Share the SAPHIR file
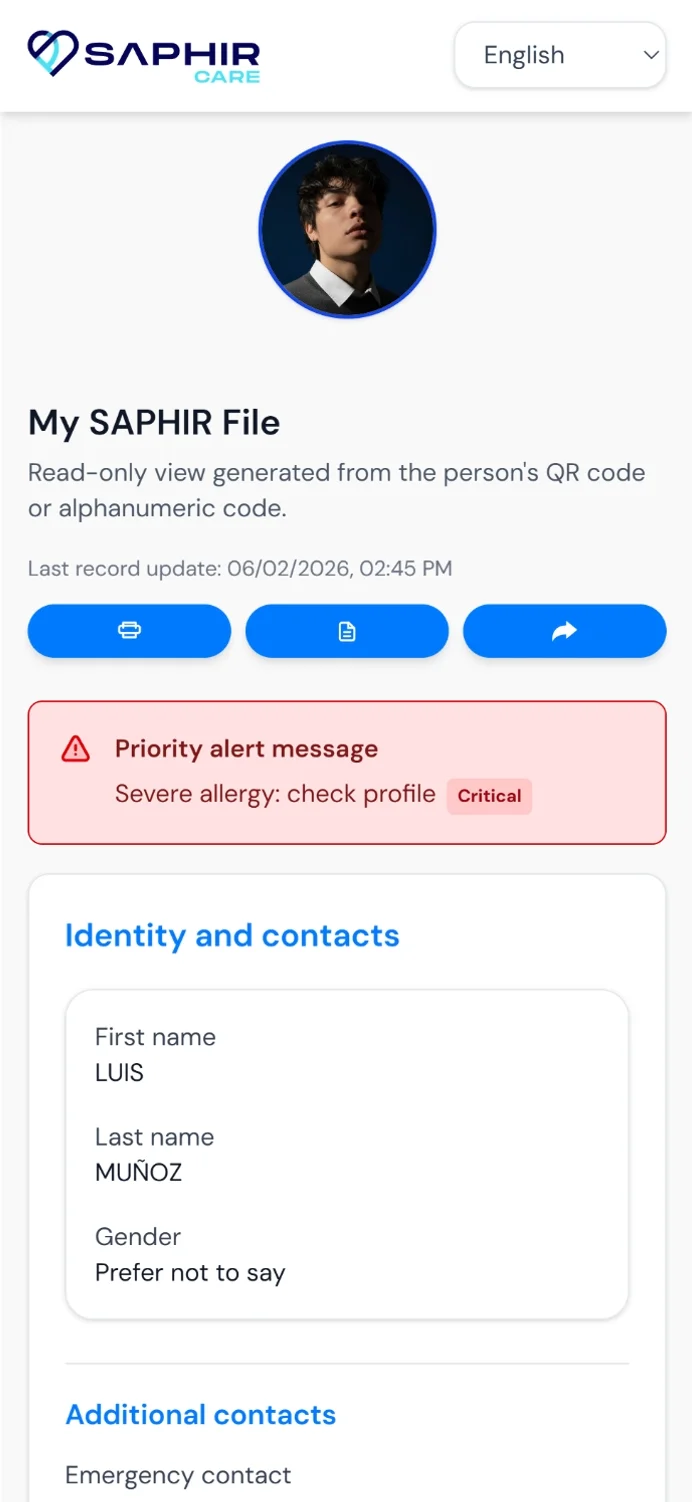Screen dimensions: 692x1502 [565, 631]
